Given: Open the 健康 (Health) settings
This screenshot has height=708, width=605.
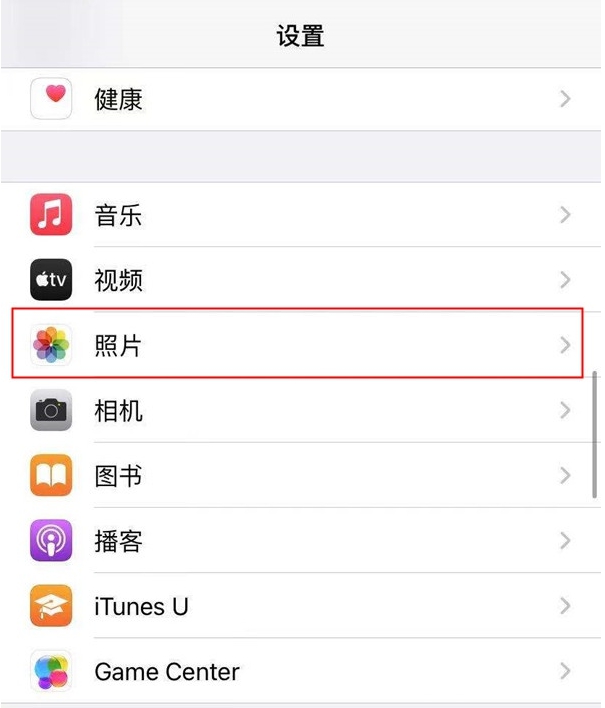Looking at the screenshot, I should pos(300,99).
